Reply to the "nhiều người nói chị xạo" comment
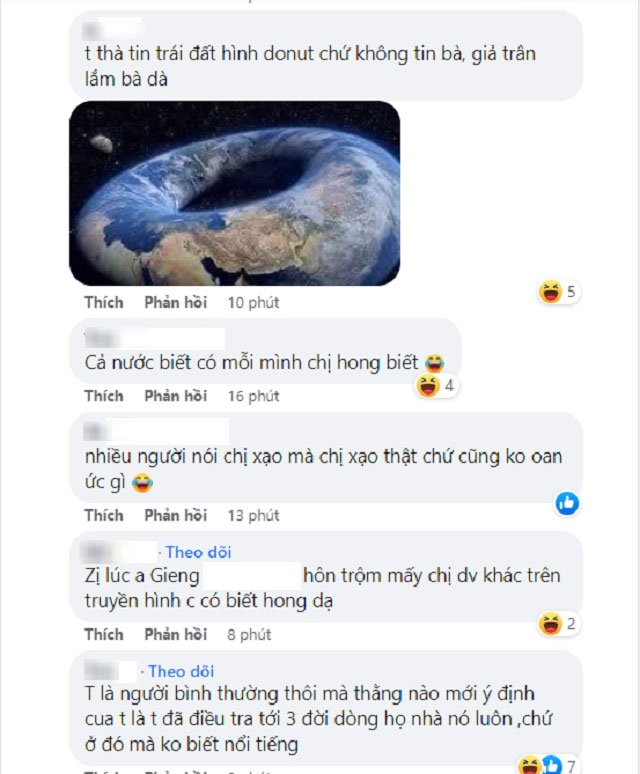This screenshot has width=640, height=774. click(x=175, y=515)
